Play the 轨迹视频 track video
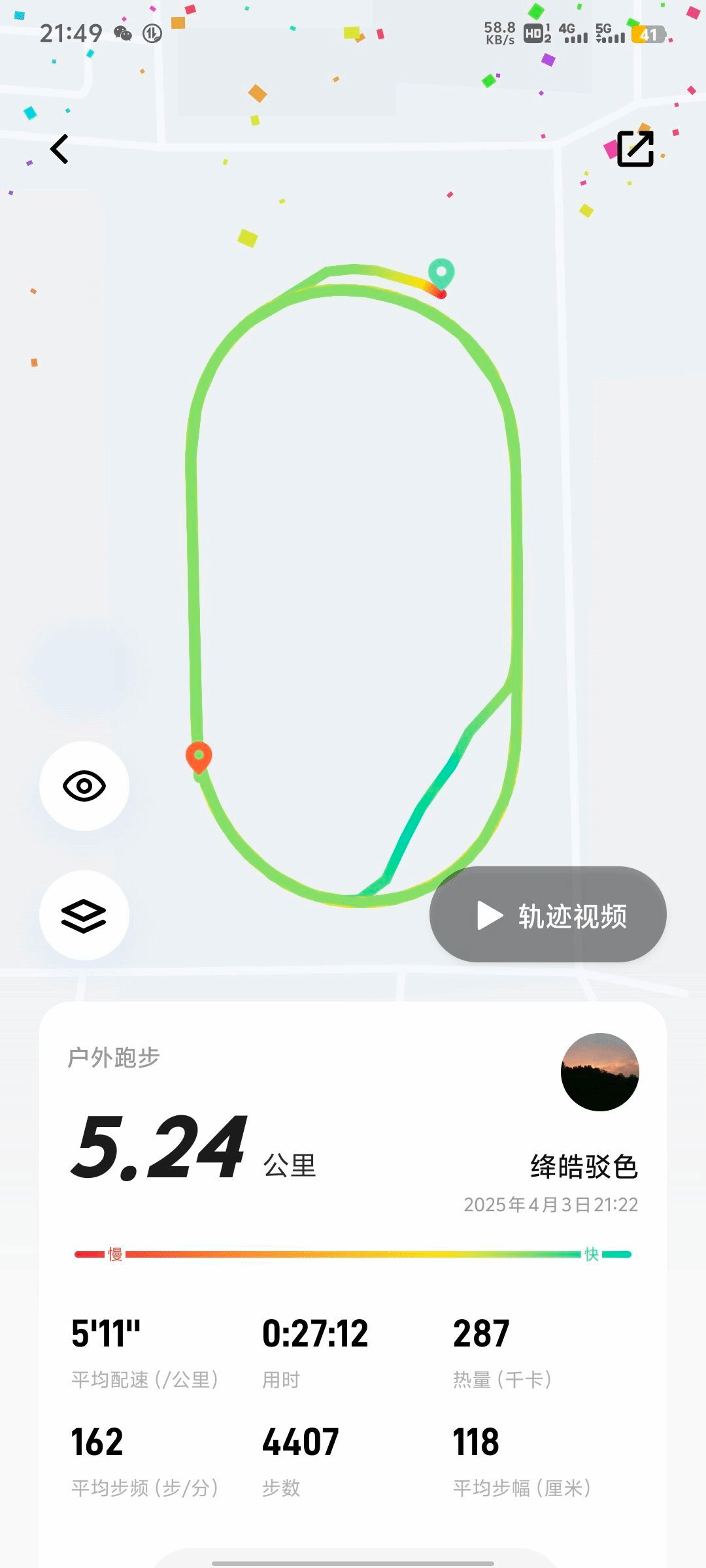The image size is (706, 1568). (x=548, y=915)
